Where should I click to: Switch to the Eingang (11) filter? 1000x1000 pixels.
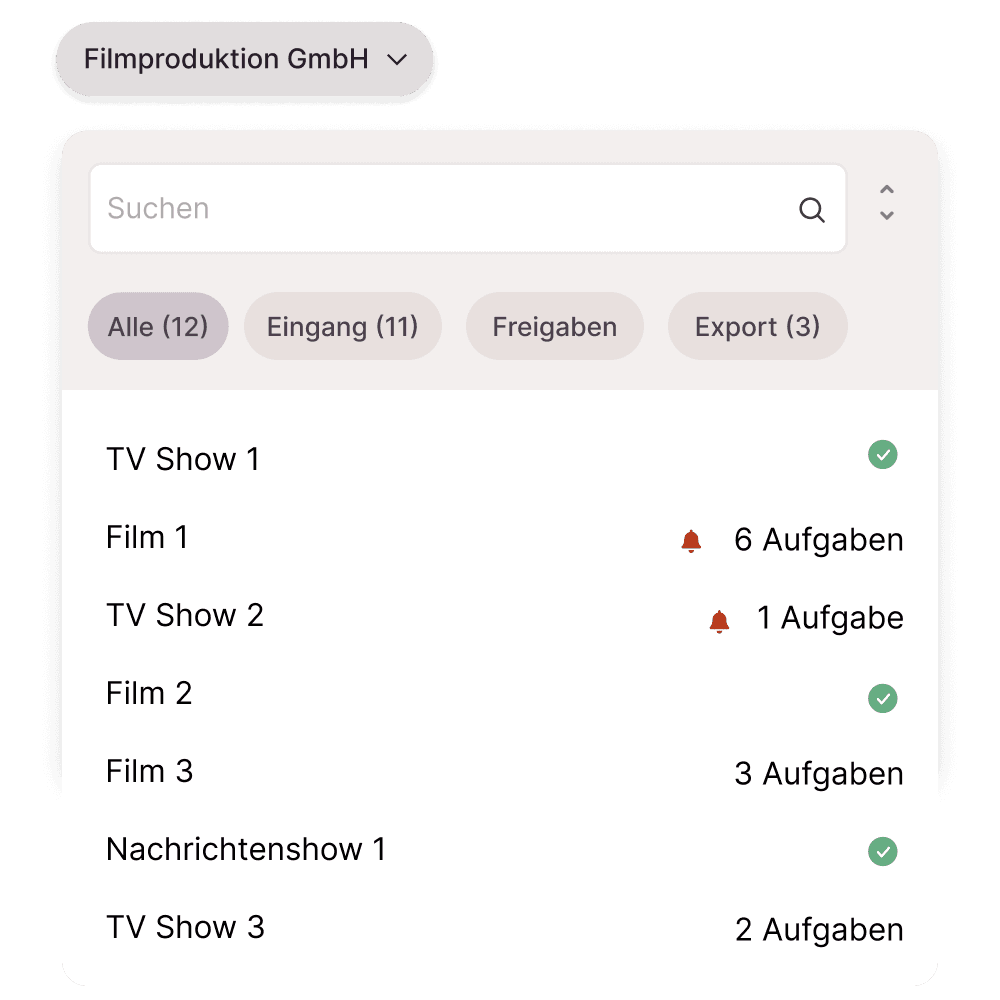[342, 327]
